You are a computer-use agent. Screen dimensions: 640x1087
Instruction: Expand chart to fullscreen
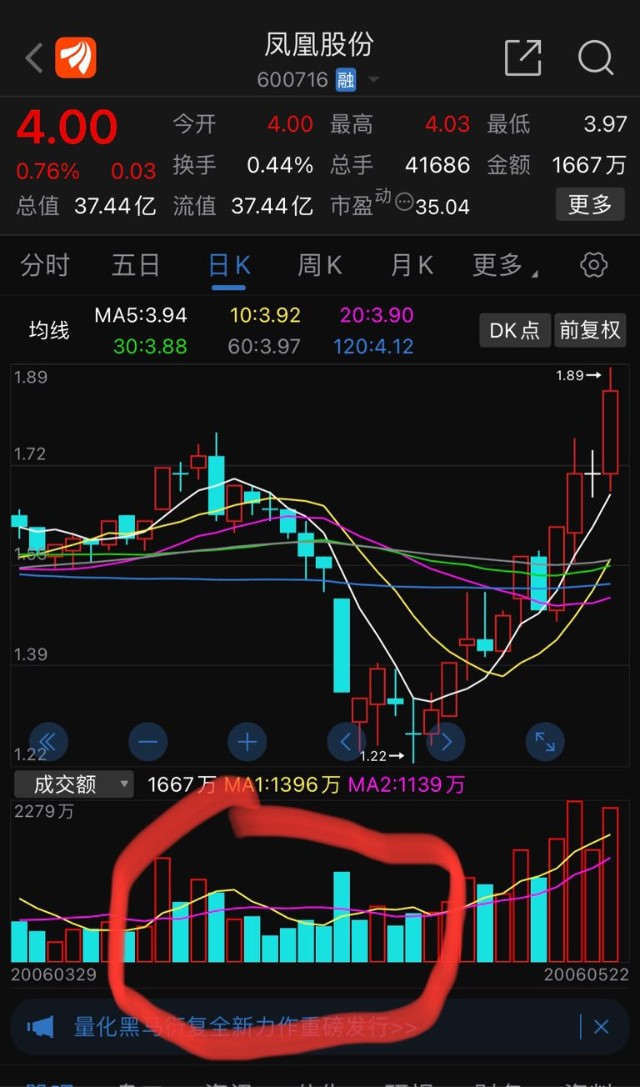click(x=545, y=742)
